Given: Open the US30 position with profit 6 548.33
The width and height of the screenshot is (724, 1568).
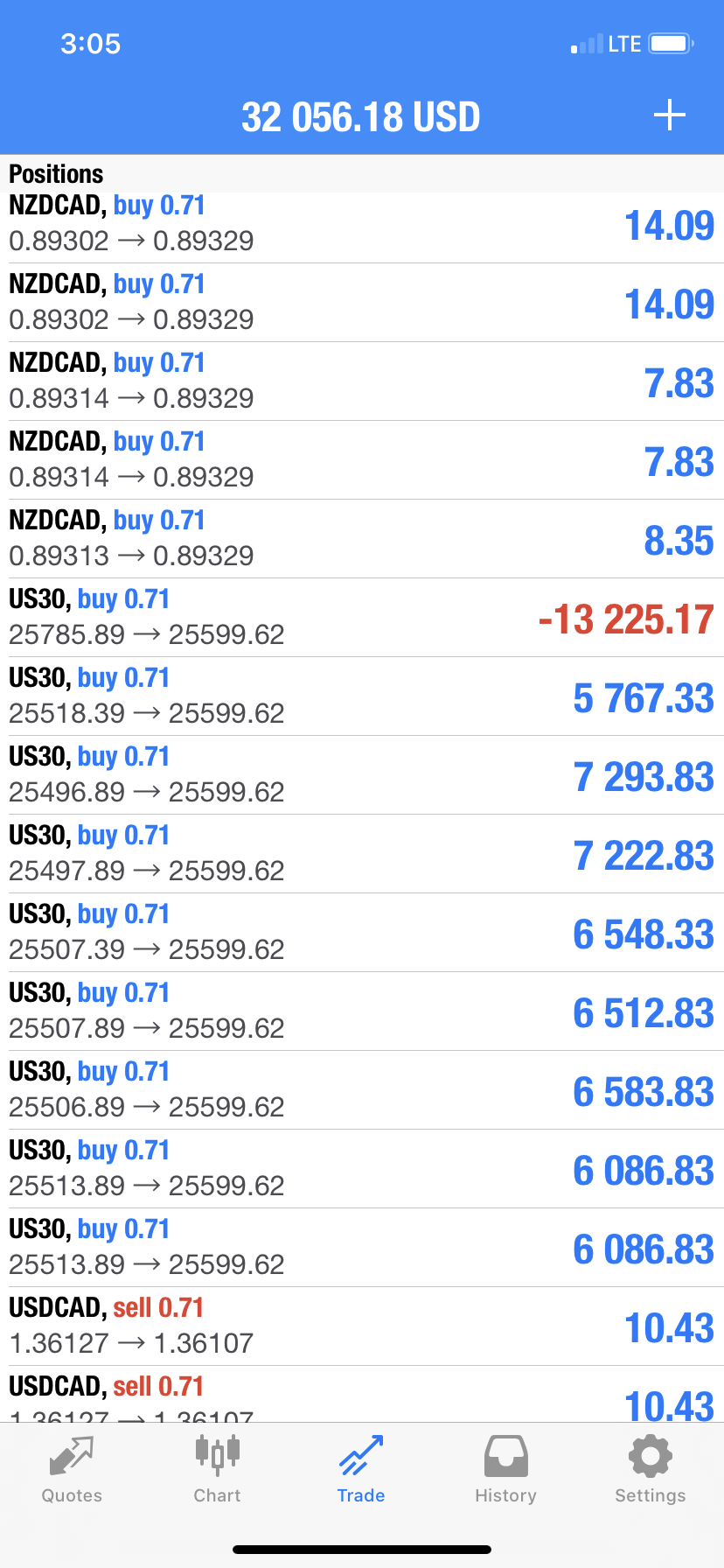Looking at the screenshot, I should pyautogui.click(x=362, y=933).
